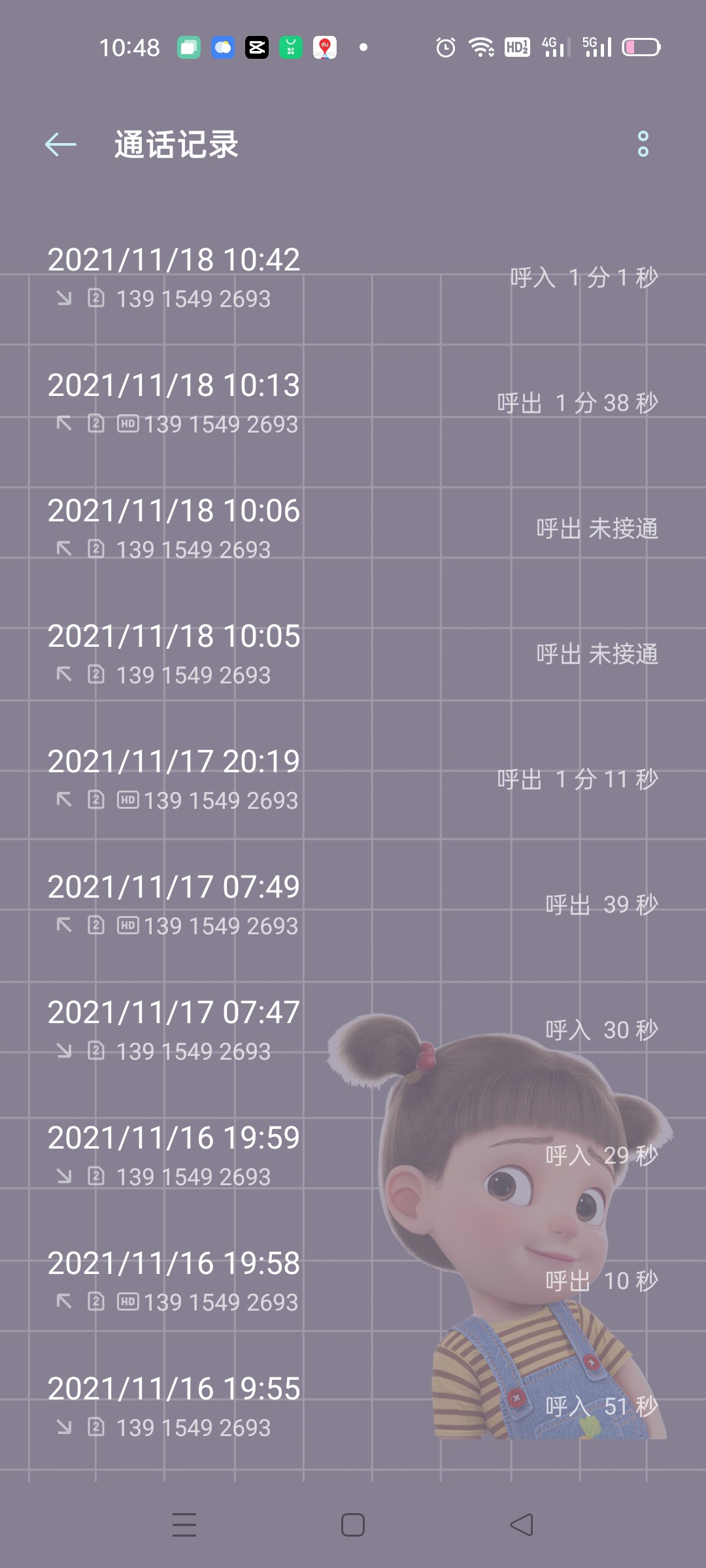View the 2021/11/17 20:19 call record
Screen dimensions: 706x1568
[353, 779]
